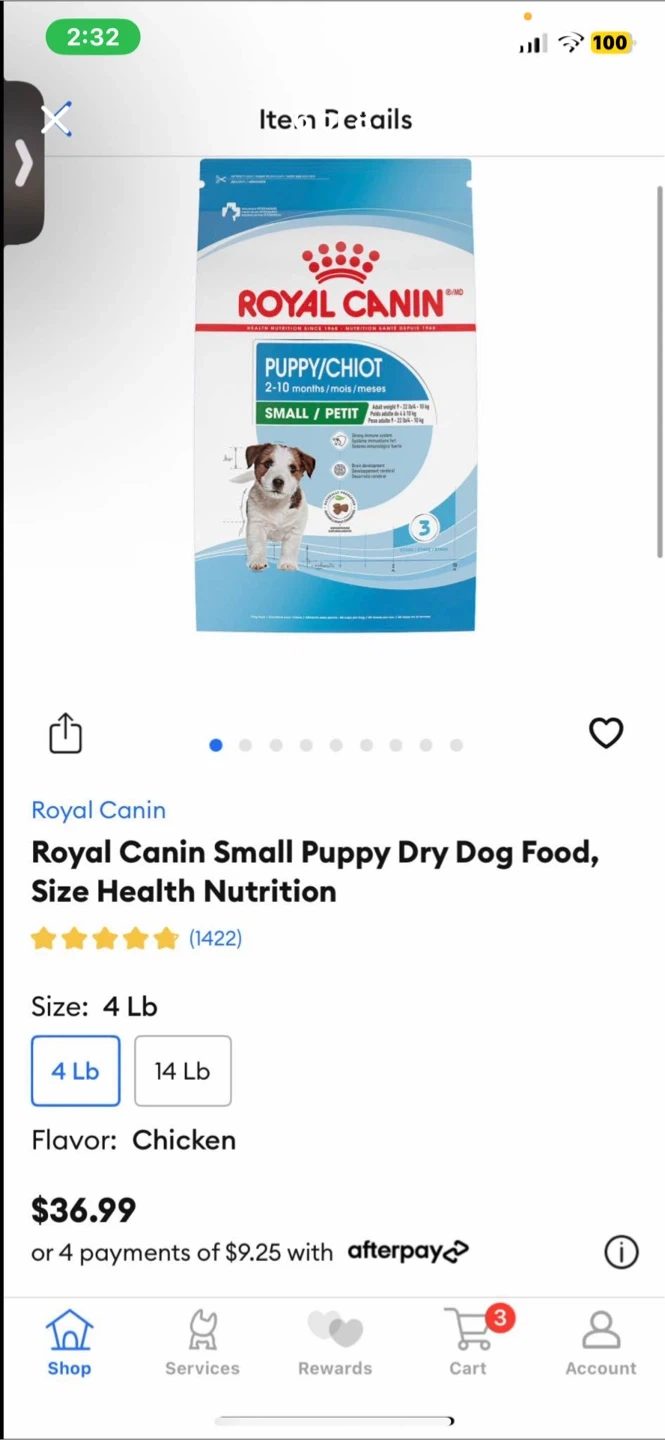Open the Royal Canin brand link

click(x=98, y=810)
